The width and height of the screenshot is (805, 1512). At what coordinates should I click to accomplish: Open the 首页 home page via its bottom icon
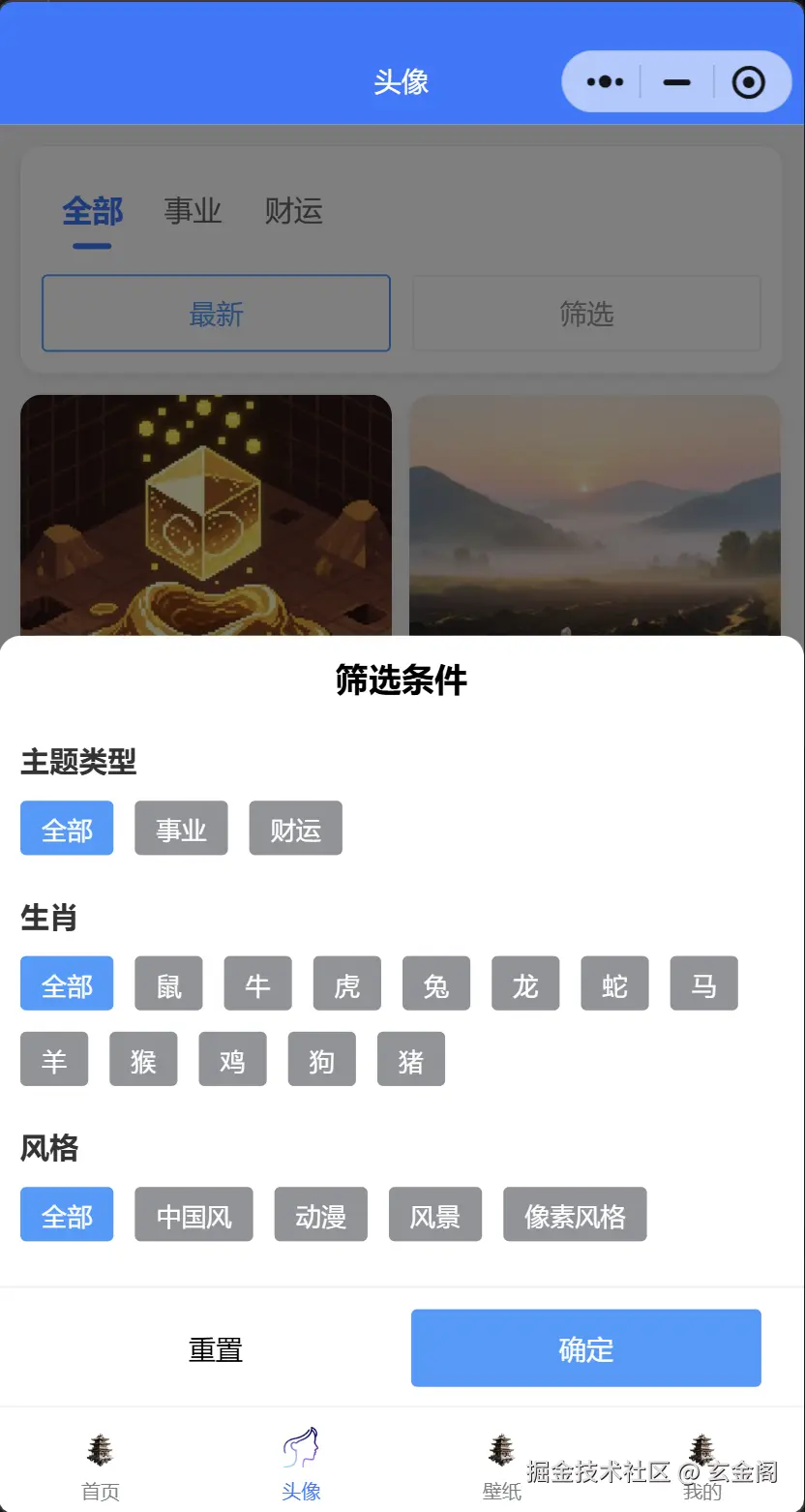point(101,1464)
